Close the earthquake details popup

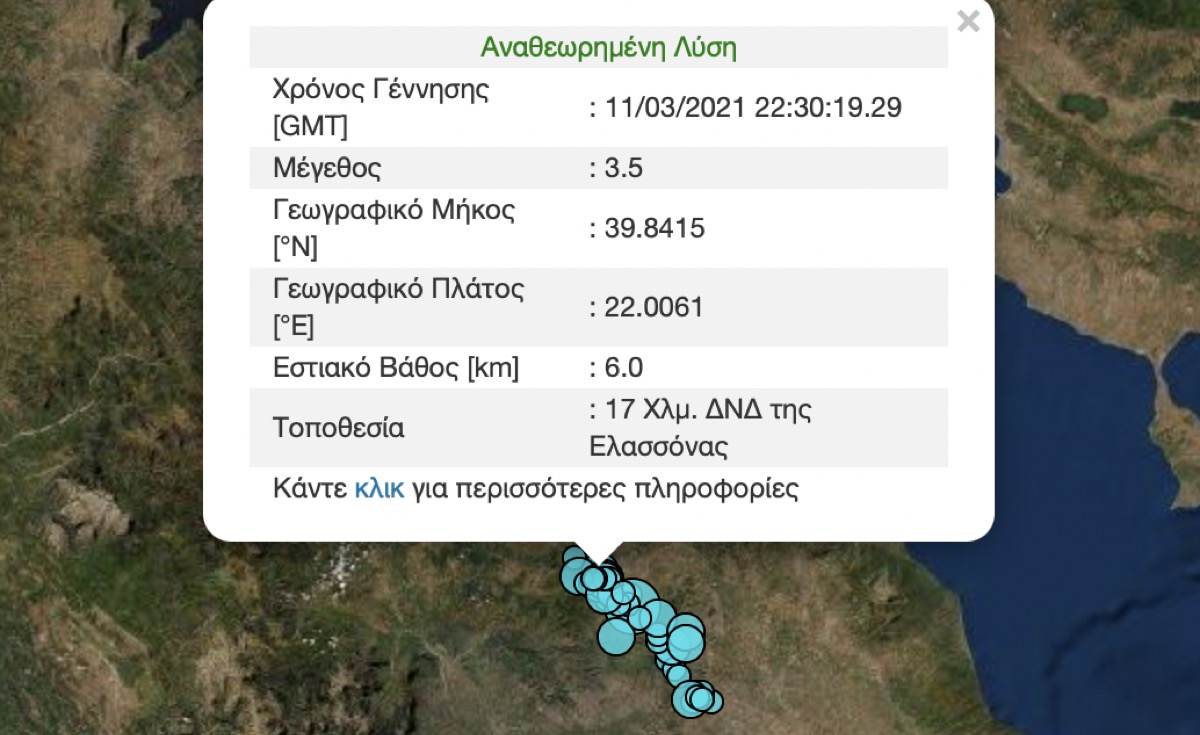coord(967,22)
